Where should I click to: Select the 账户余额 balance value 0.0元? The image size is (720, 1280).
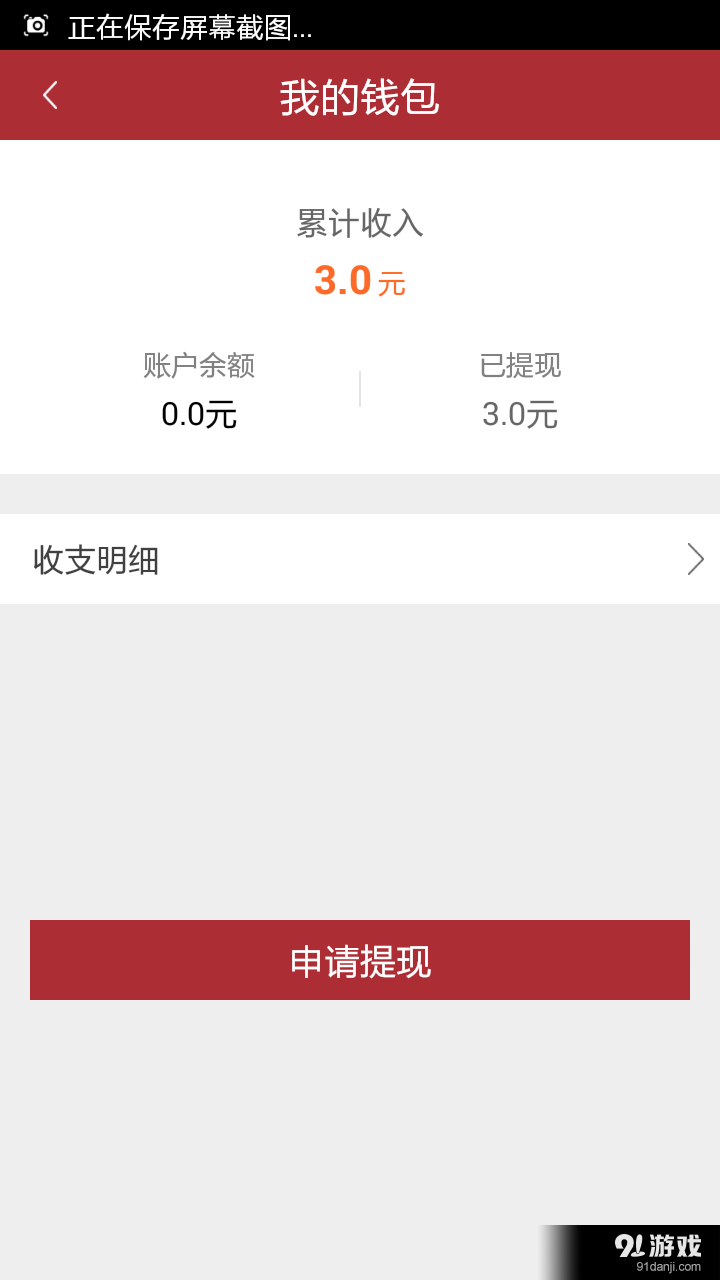click(x=198, y=416)
